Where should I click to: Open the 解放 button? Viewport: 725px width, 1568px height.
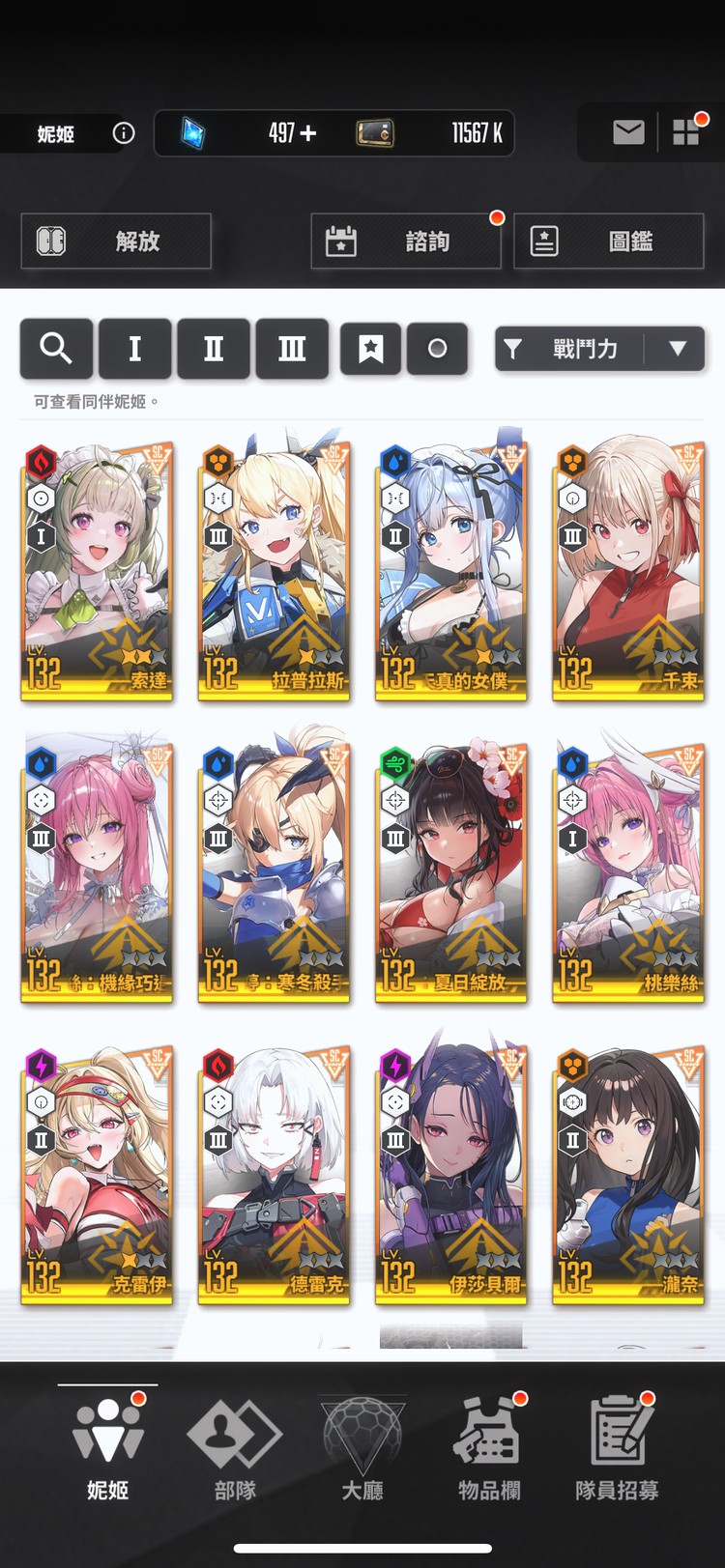coord(116,241)
